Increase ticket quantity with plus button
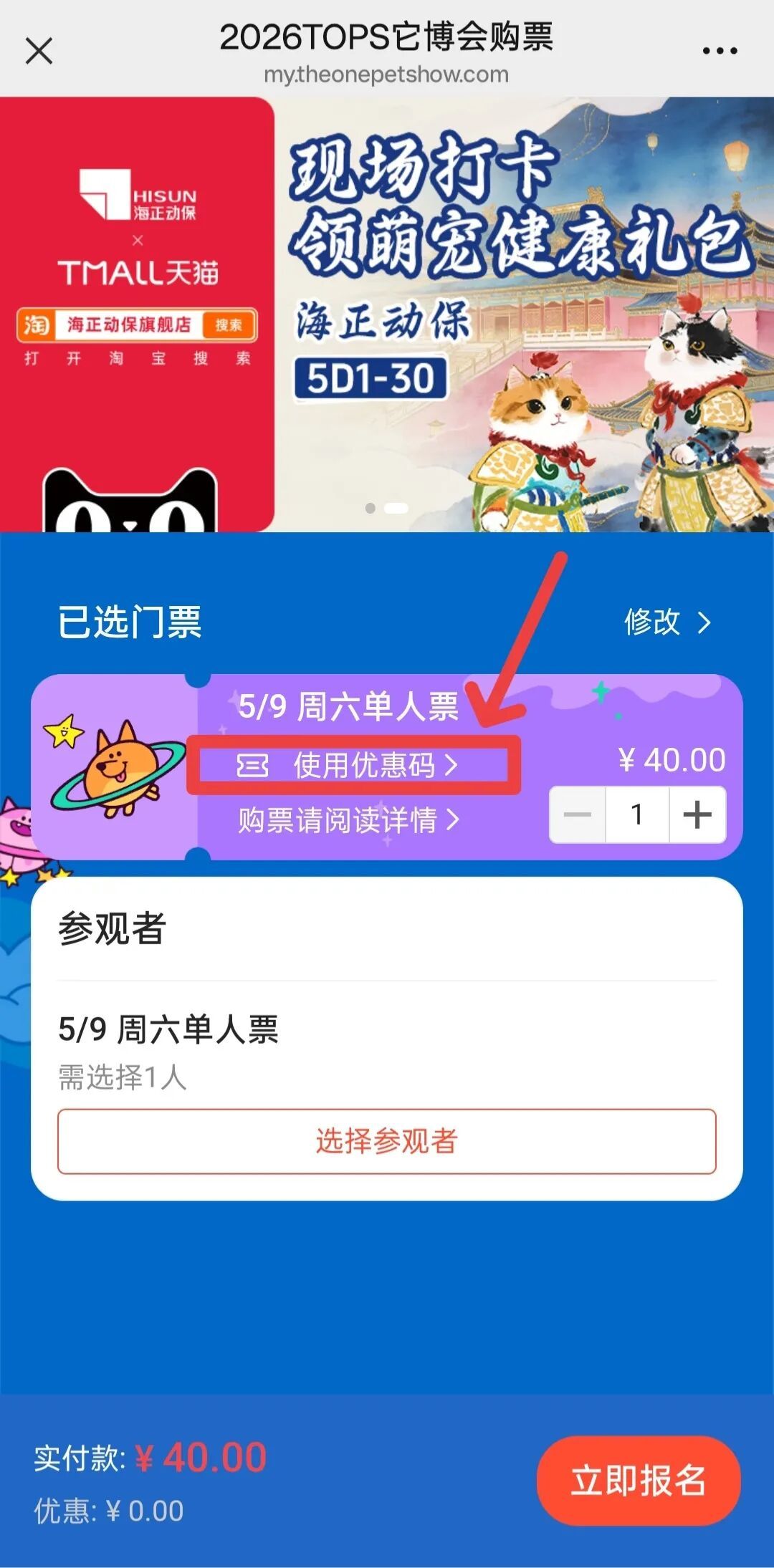Screen dimensions: 774x1568 coord(697,814)
